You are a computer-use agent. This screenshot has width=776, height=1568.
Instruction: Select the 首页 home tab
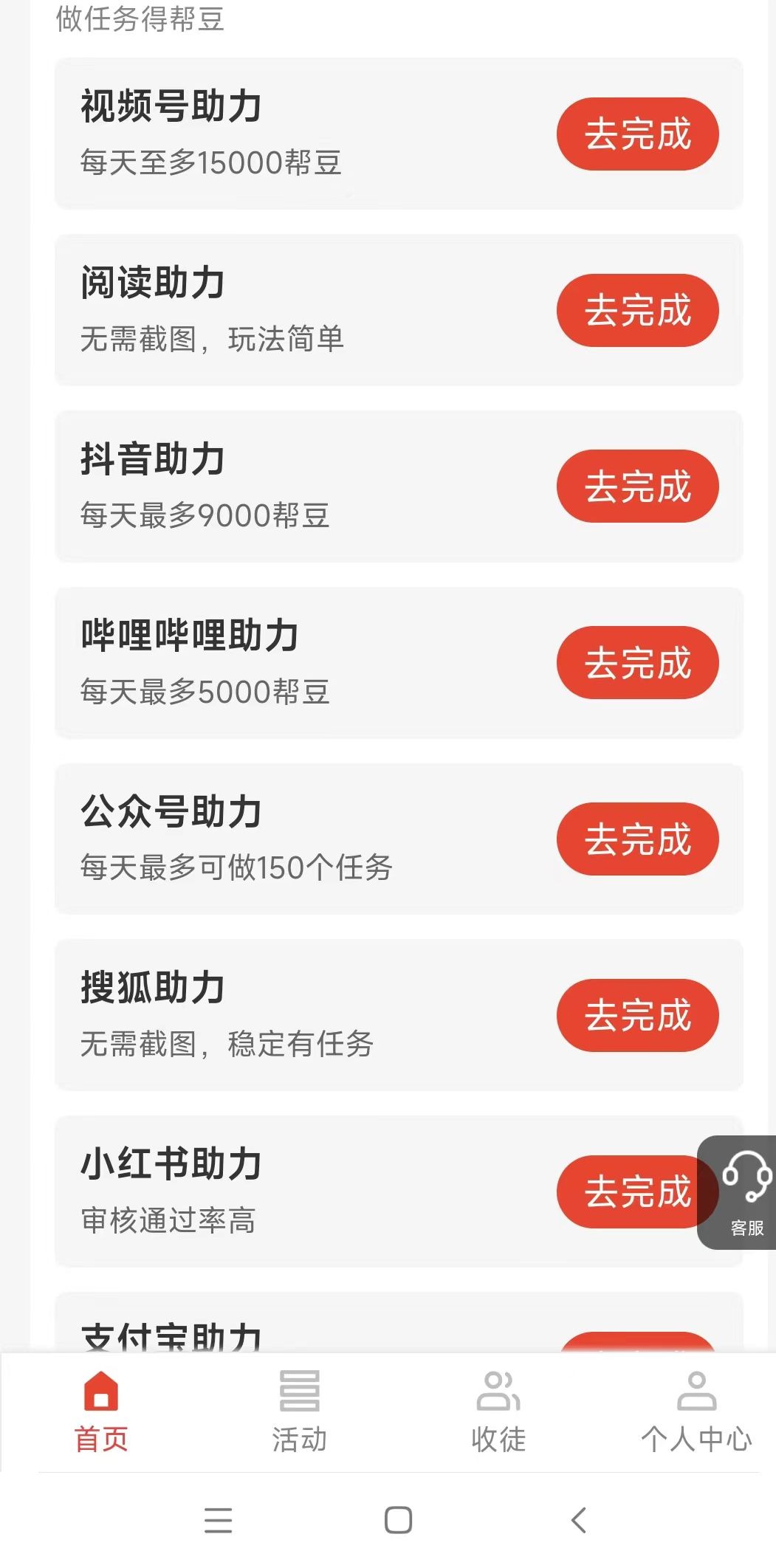pos(101,1411)
